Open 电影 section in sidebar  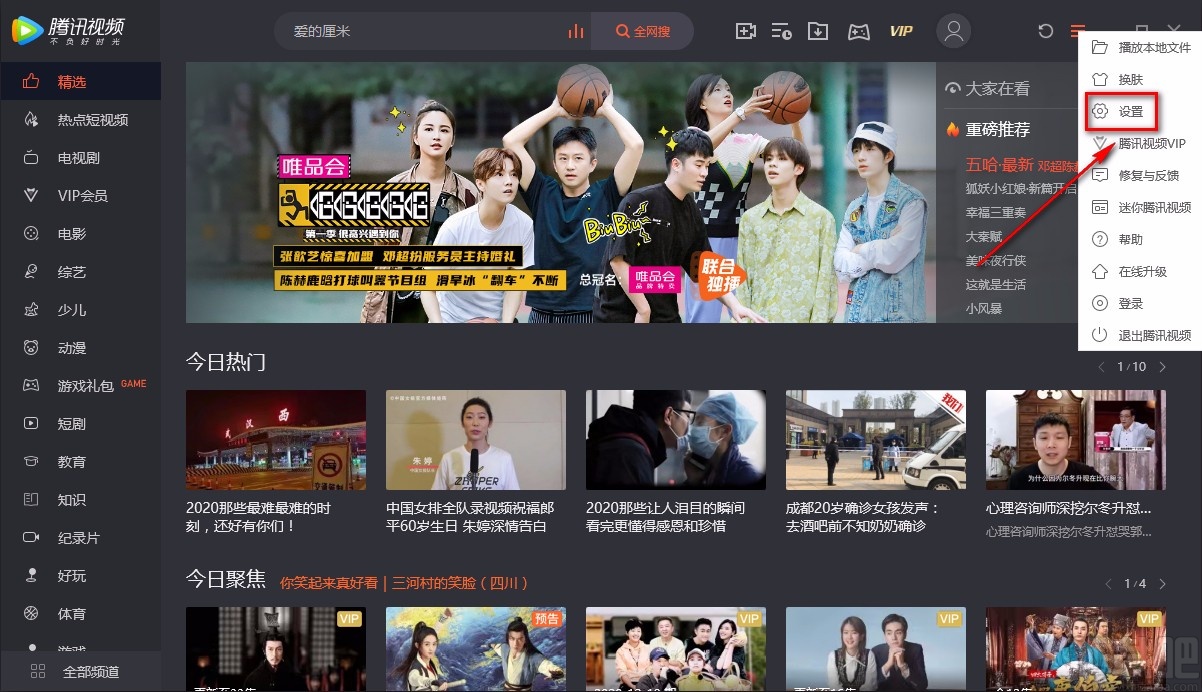(72, 234)
